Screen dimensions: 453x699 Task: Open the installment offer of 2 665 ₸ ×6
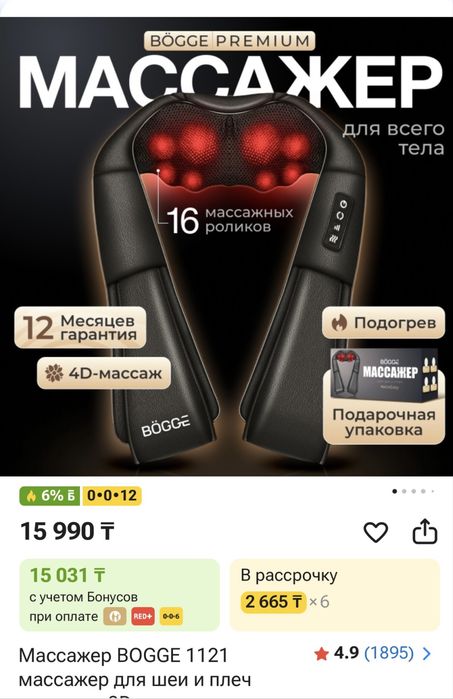click(x=334, y=594)
